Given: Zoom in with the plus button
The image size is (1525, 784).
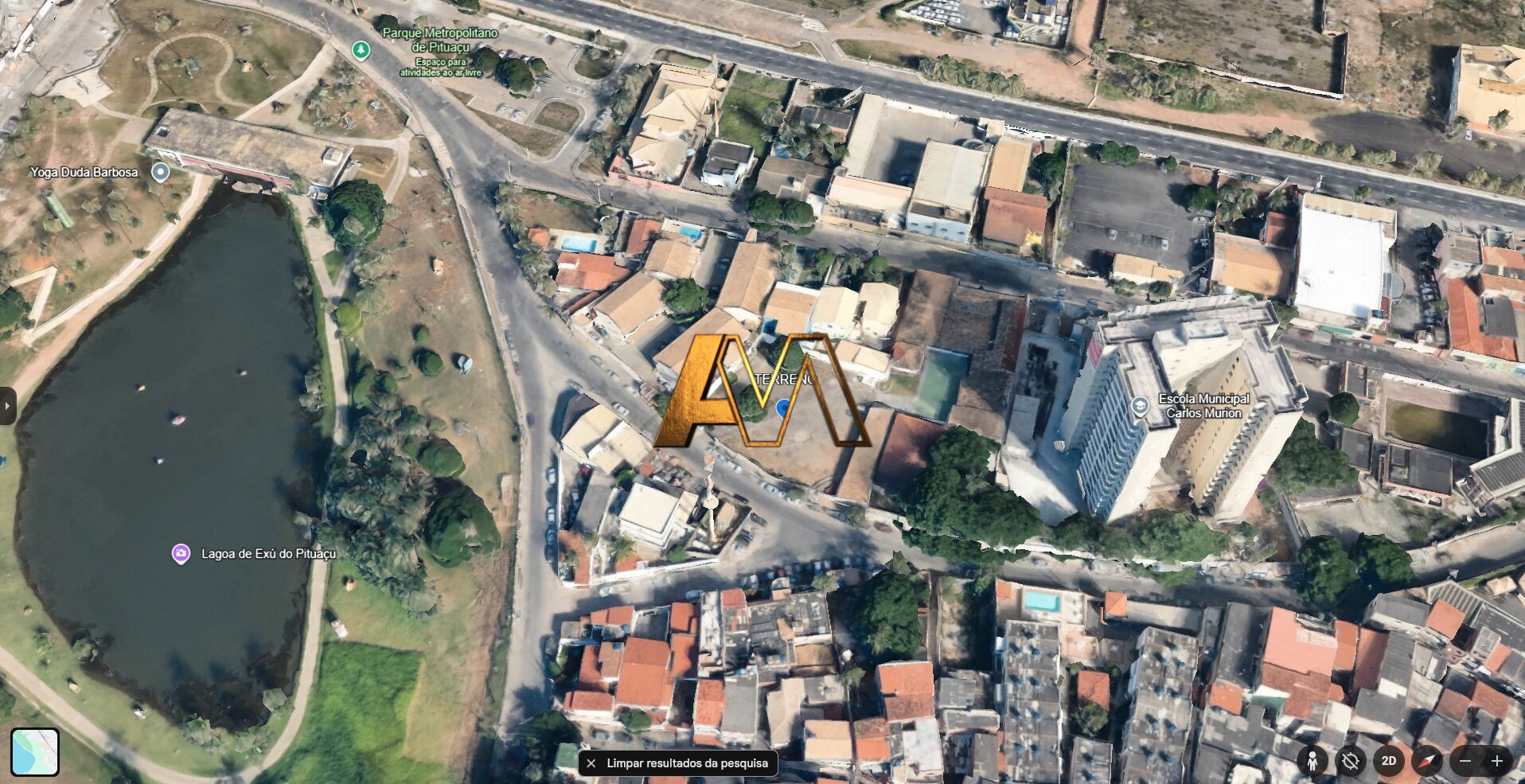Looking at the screenshot, I should click(x=1497, y=762).
